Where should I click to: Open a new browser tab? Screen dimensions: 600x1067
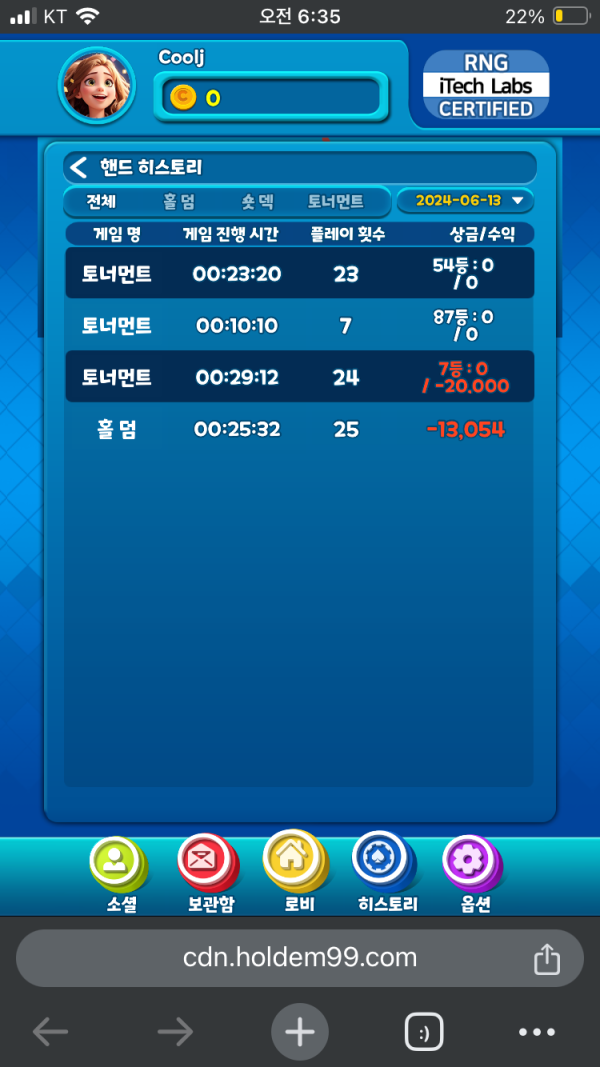(x=299, y=1032)
